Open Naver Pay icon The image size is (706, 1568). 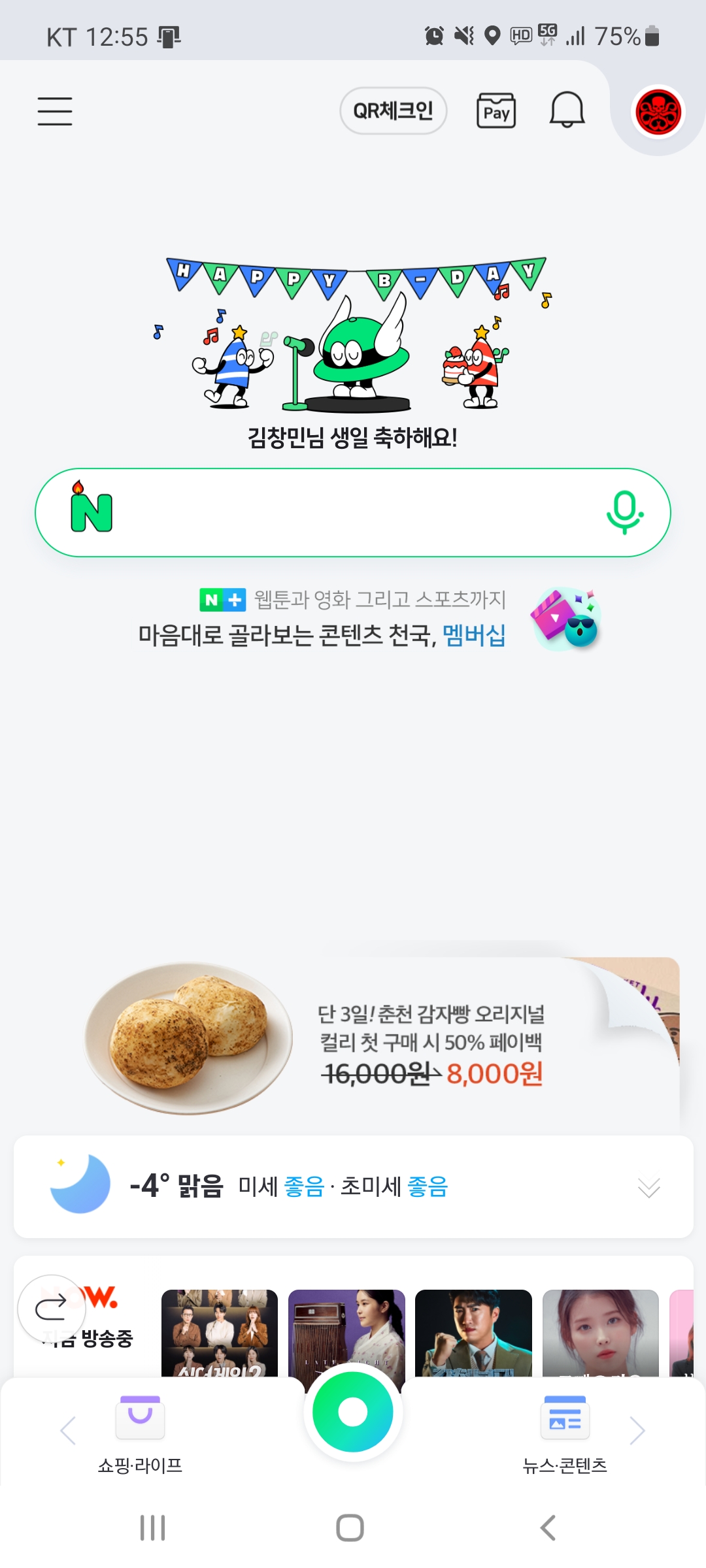496,111
